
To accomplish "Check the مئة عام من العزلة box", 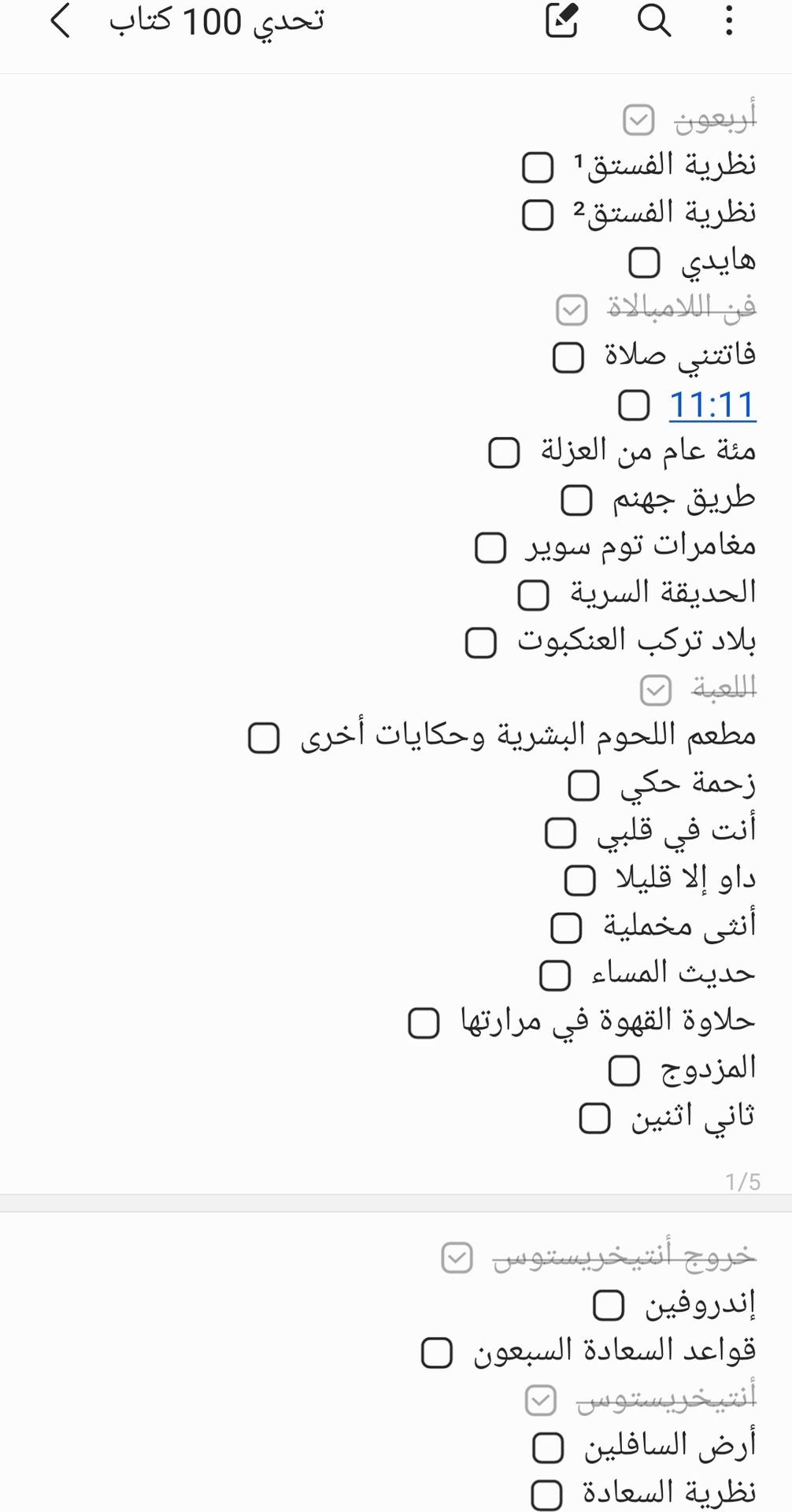I will (x=504, y=453).
